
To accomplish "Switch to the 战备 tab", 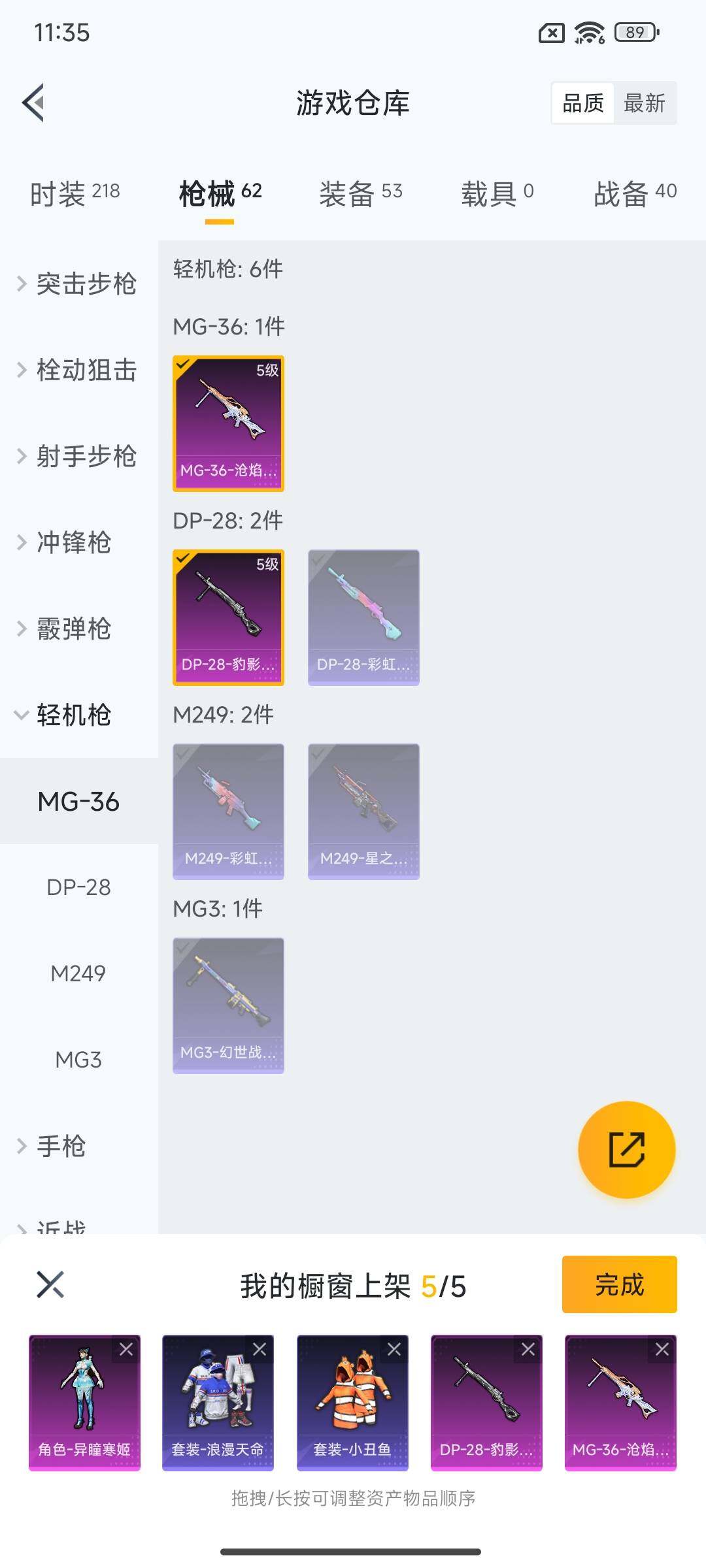I will click(x=634, y=193).
